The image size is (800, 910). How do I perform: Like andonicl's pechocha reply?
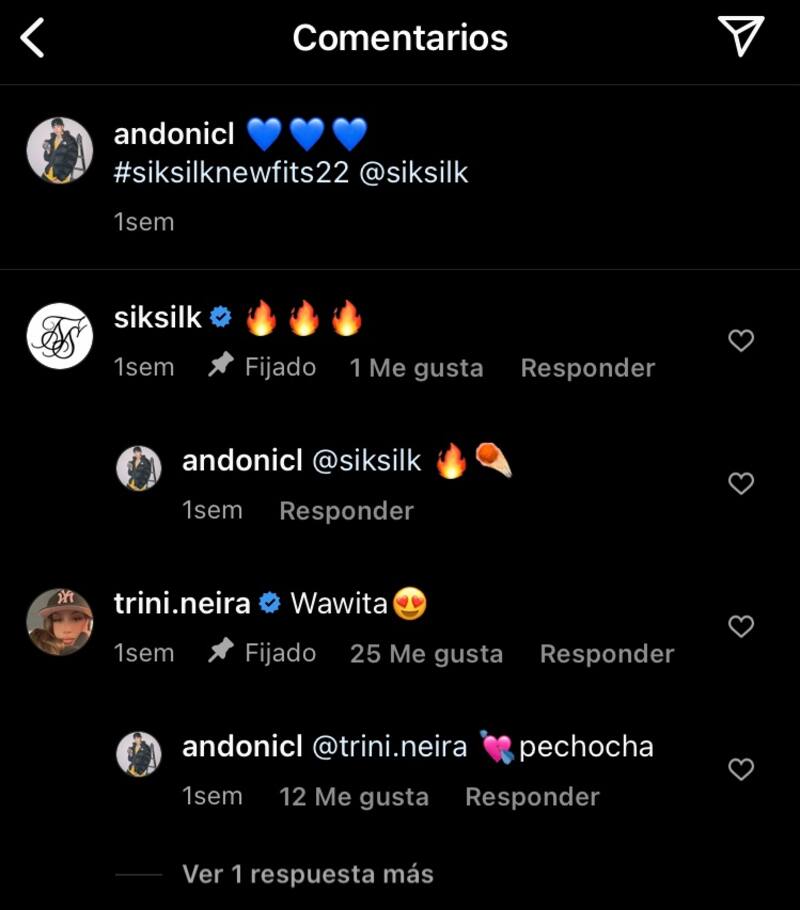pos(740,770)
